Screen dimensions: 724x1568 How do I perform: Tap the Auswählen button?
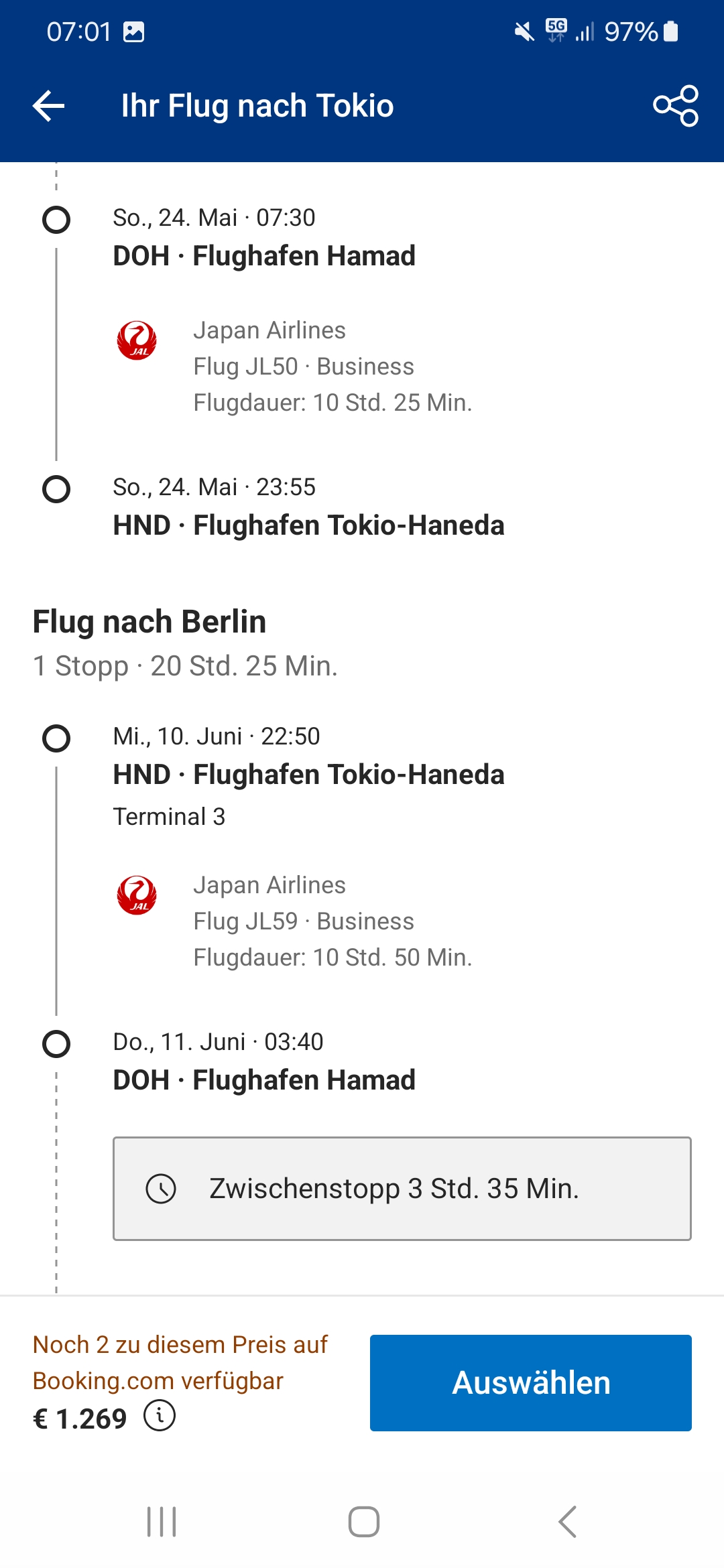pyautogui.click(x=530, y=1383)
